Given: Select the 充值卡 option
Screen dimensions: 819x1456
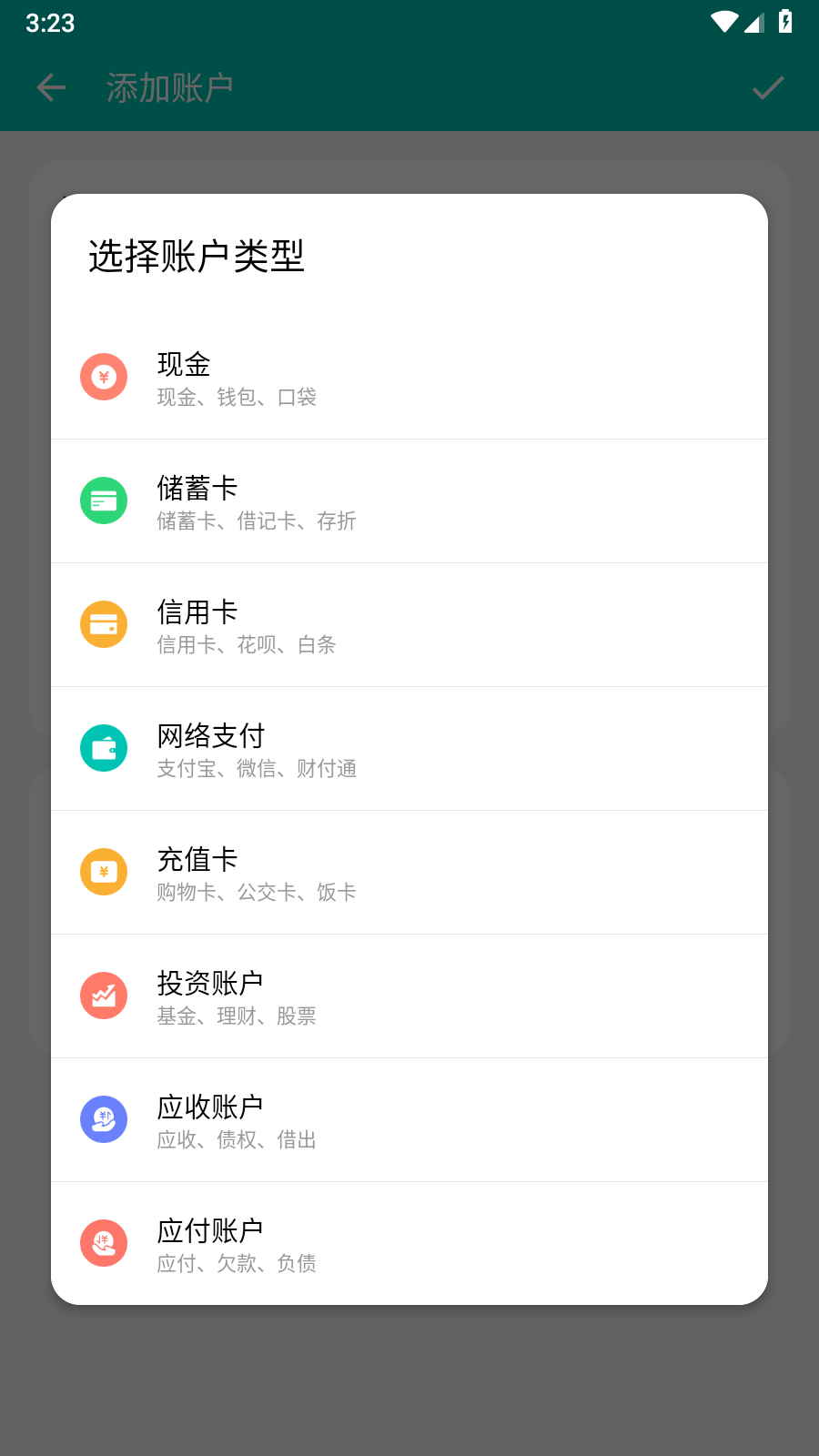Looking at the screenshot, I should click(409, 872).
